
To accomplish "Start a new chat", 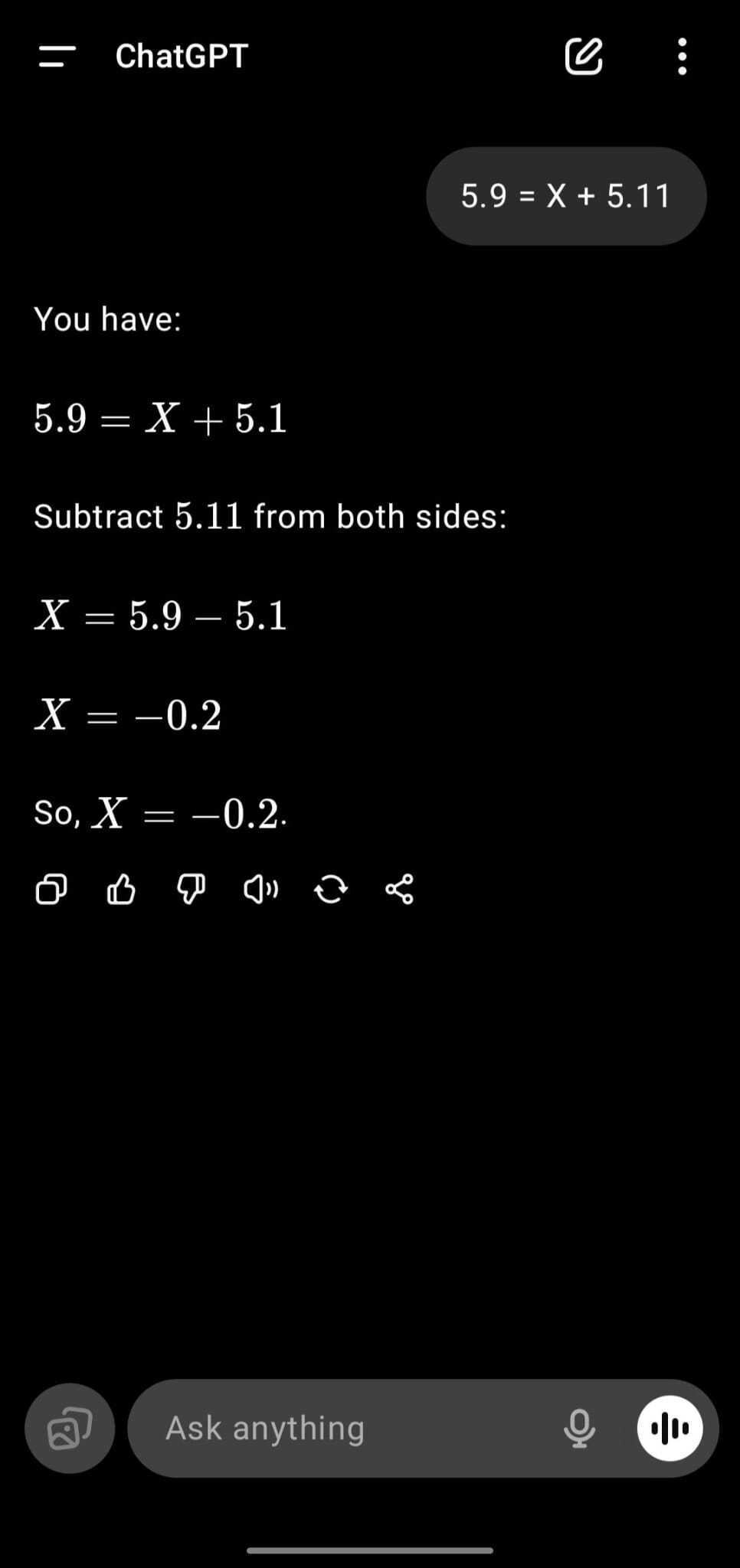I will click(583, 57).
